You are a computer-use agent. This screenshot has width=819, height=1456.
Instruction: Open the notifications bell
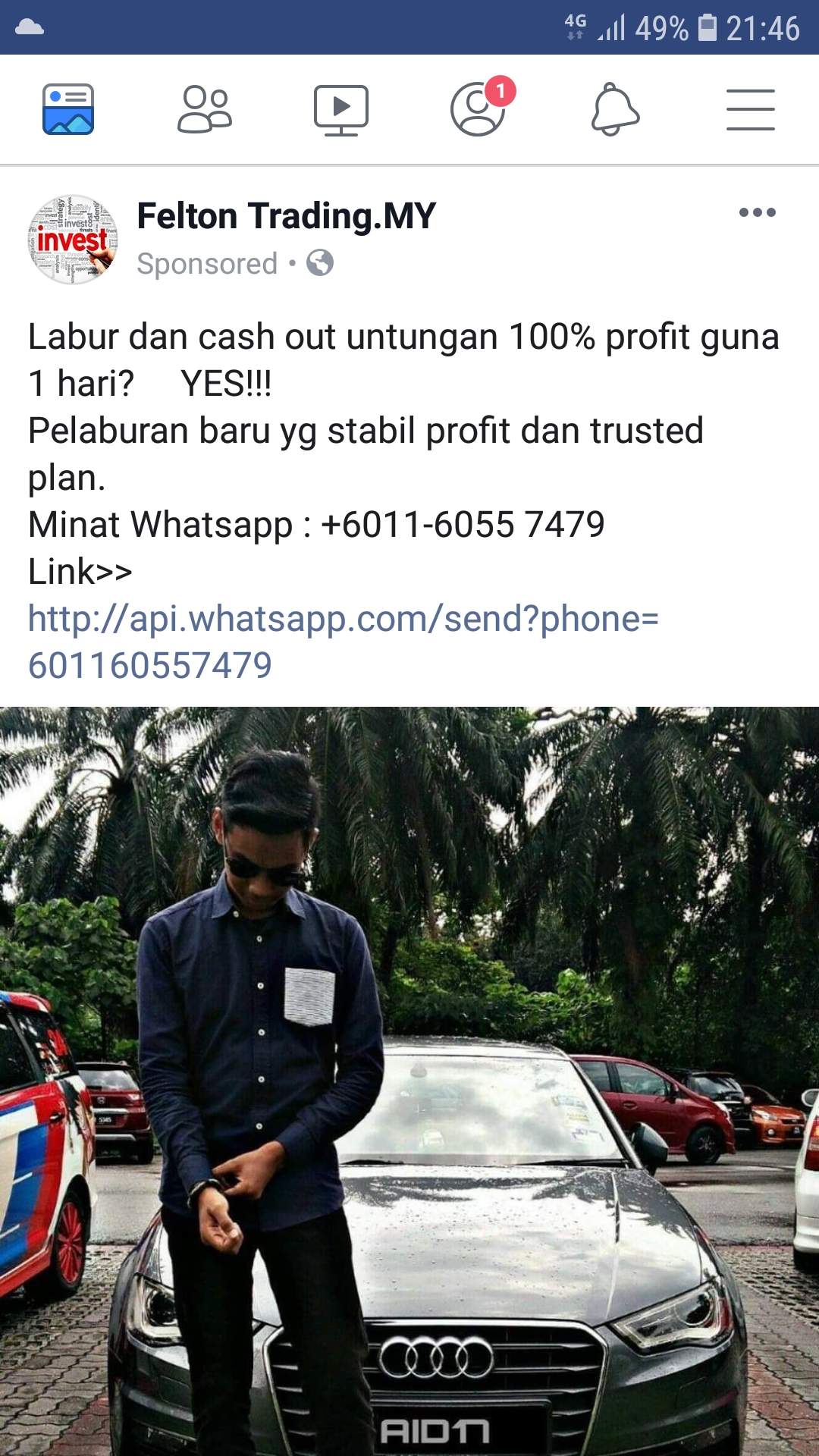point(615,110)
